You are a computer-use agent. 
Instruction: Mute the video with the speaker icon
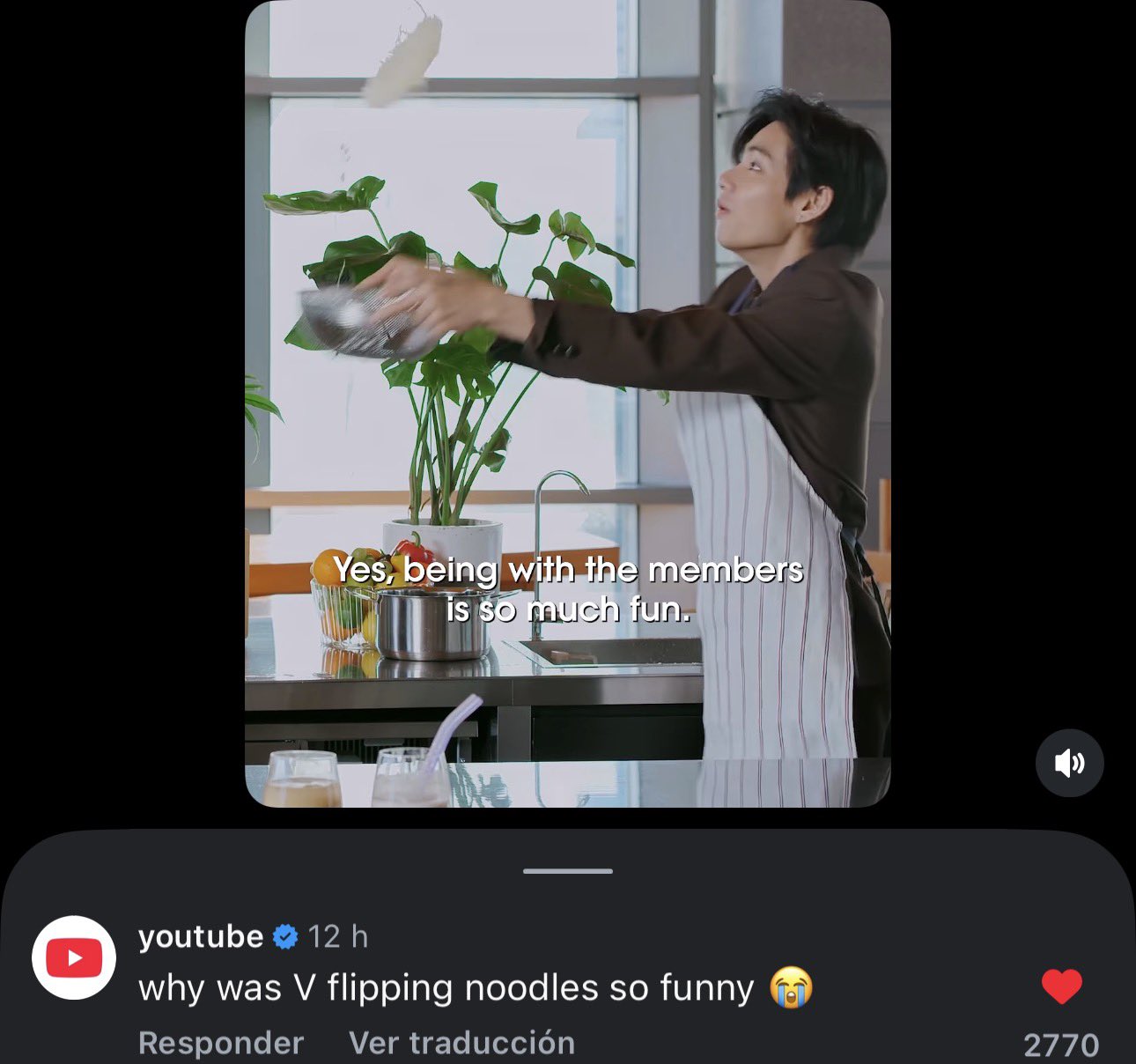click(x=1069, y=763)
